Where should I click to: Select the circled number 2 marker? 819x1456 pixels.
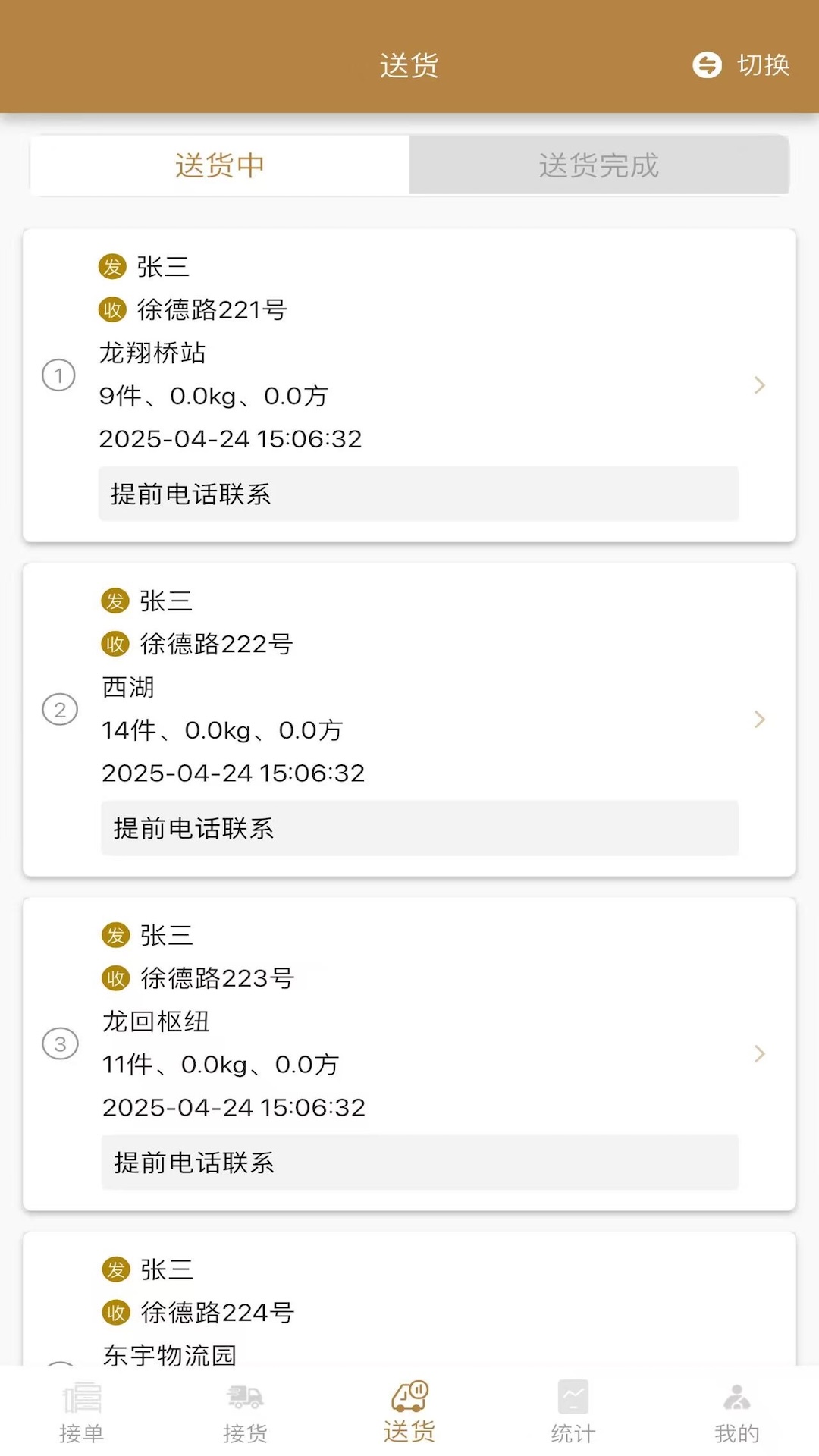60,710
